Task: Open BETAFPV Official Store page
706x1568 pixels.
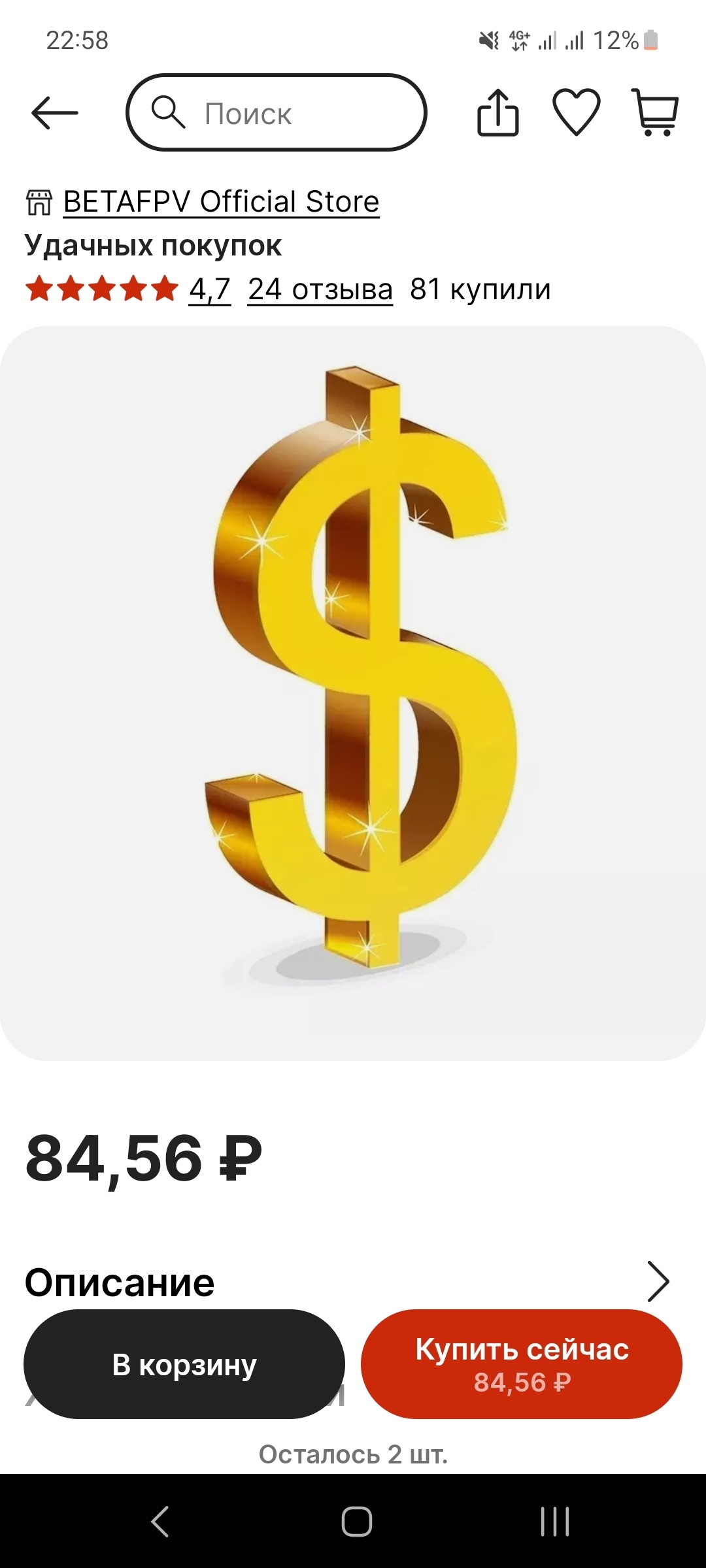Action: pyautogui.click(x=221, y=202)
